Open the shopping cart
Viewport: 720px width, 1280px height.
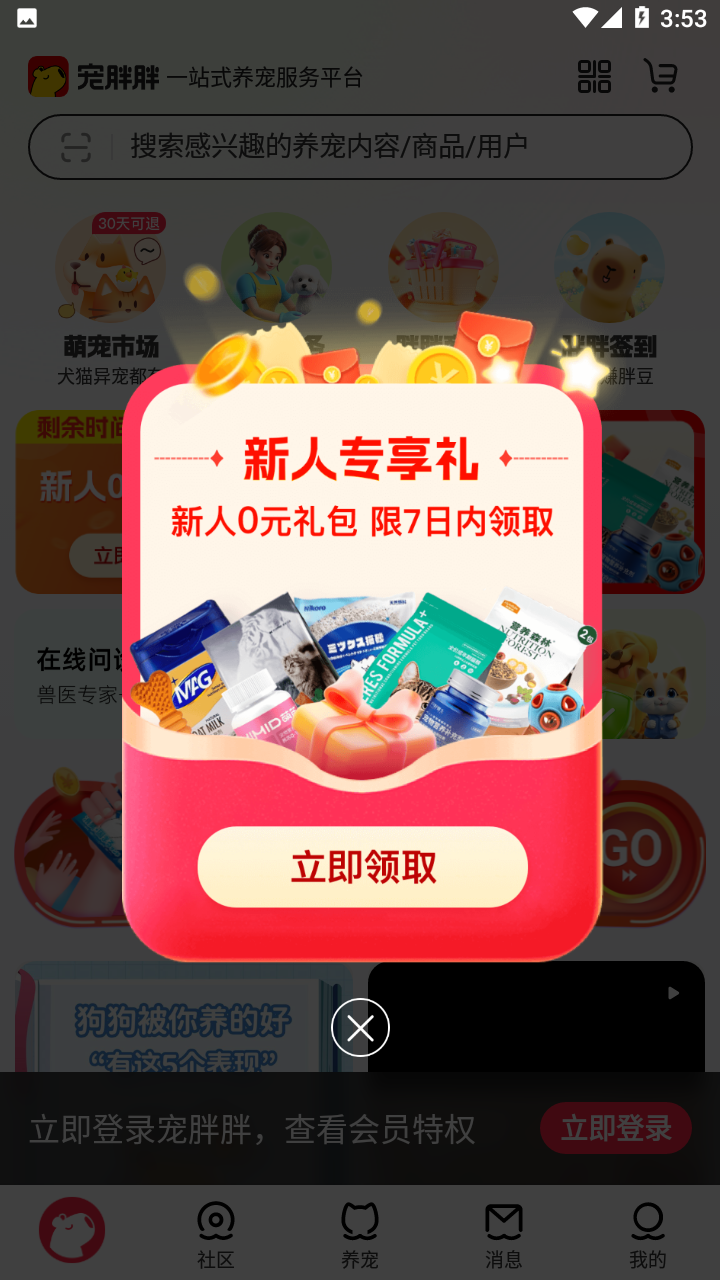point(660,77)
